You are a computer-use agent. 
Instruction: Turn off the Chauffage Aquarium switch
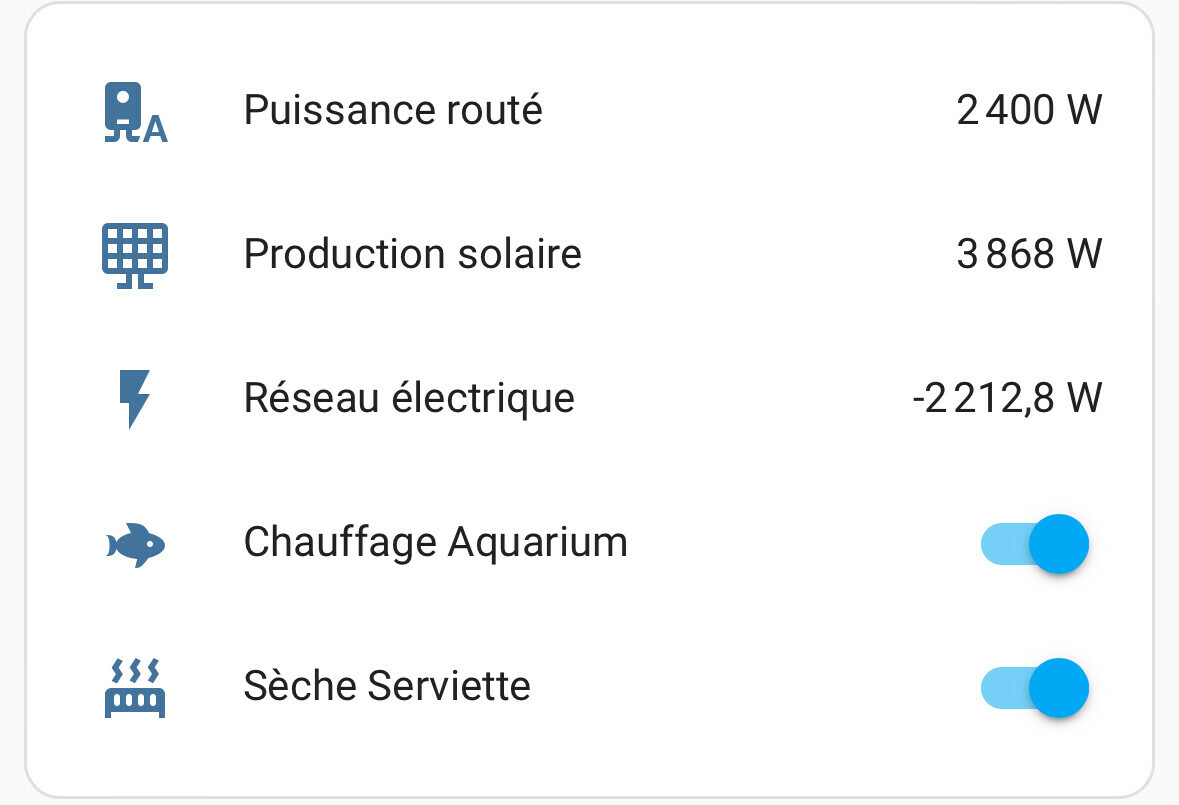point(1034,545)
